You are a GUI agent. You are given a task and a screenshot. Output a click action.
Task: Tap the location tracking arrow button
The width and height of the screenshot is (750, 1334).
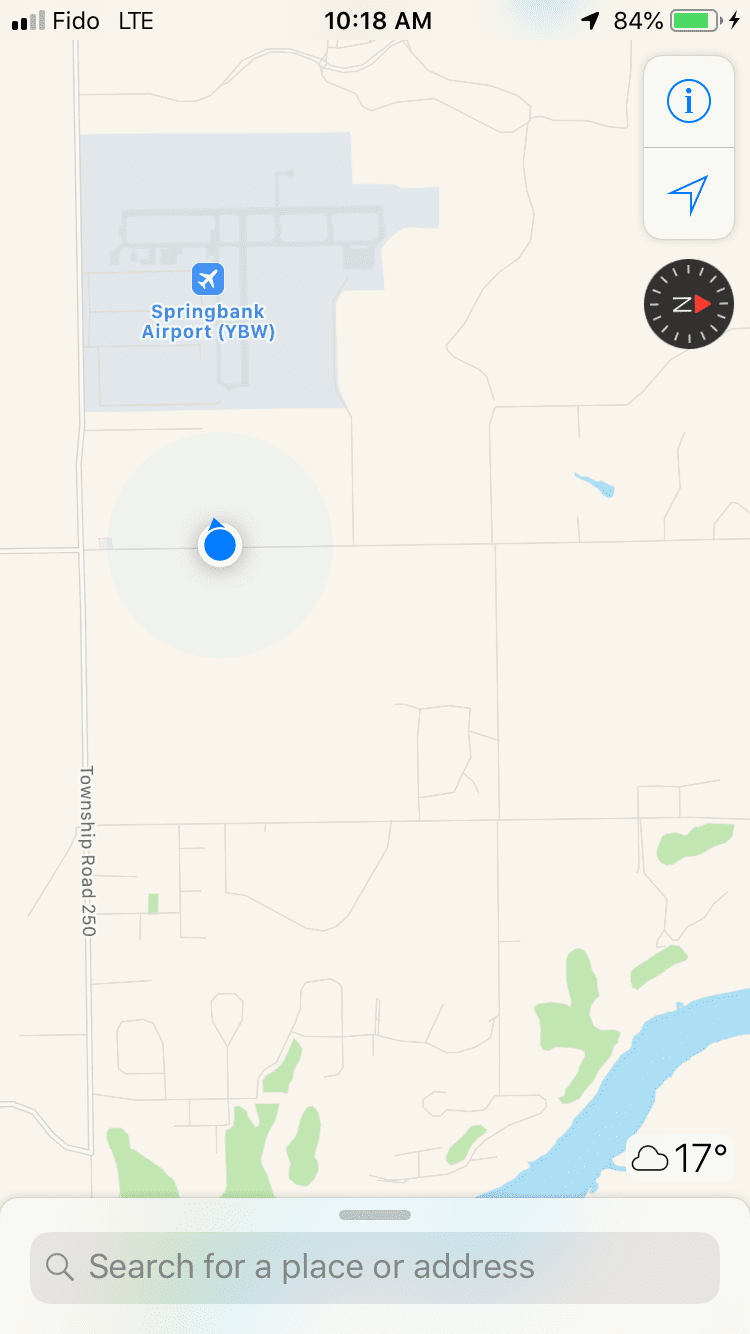(688, 194)
